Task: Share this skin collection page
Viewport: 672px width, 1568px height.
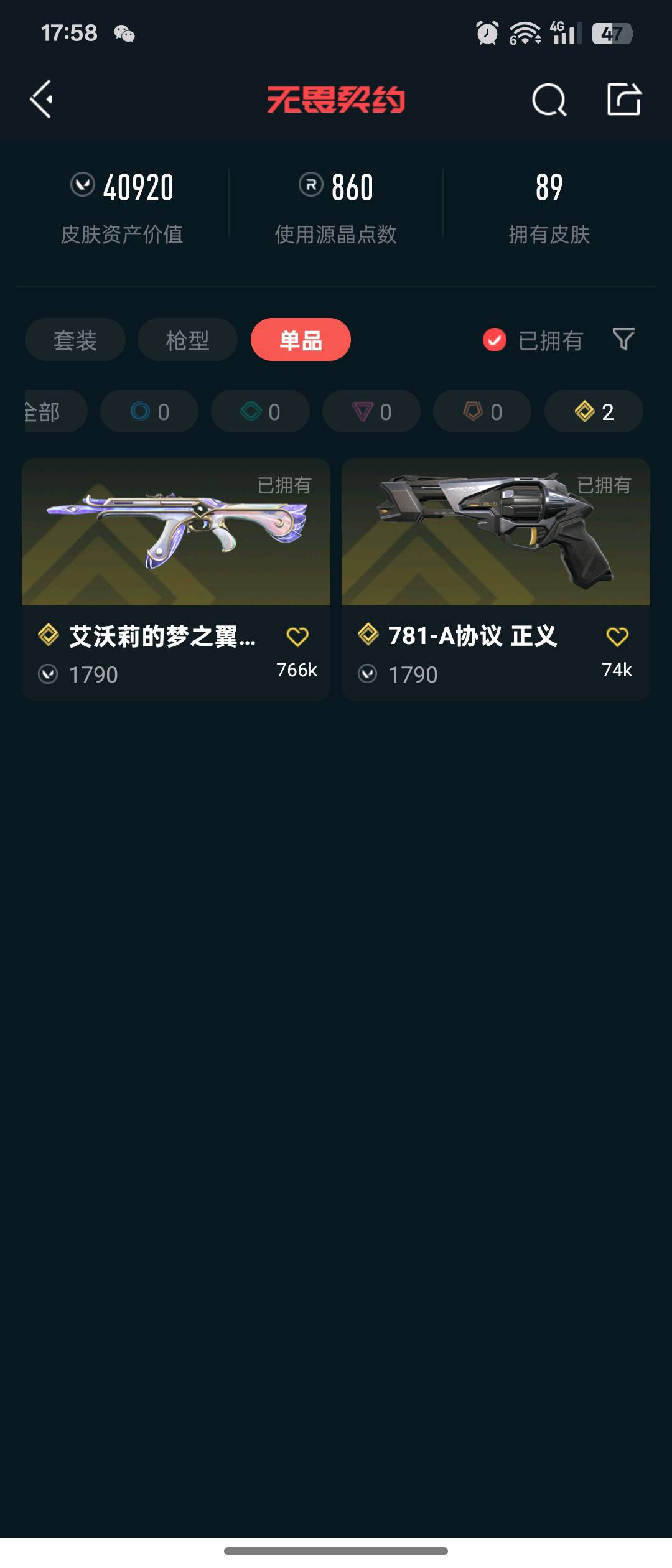Action: (624, 99)
